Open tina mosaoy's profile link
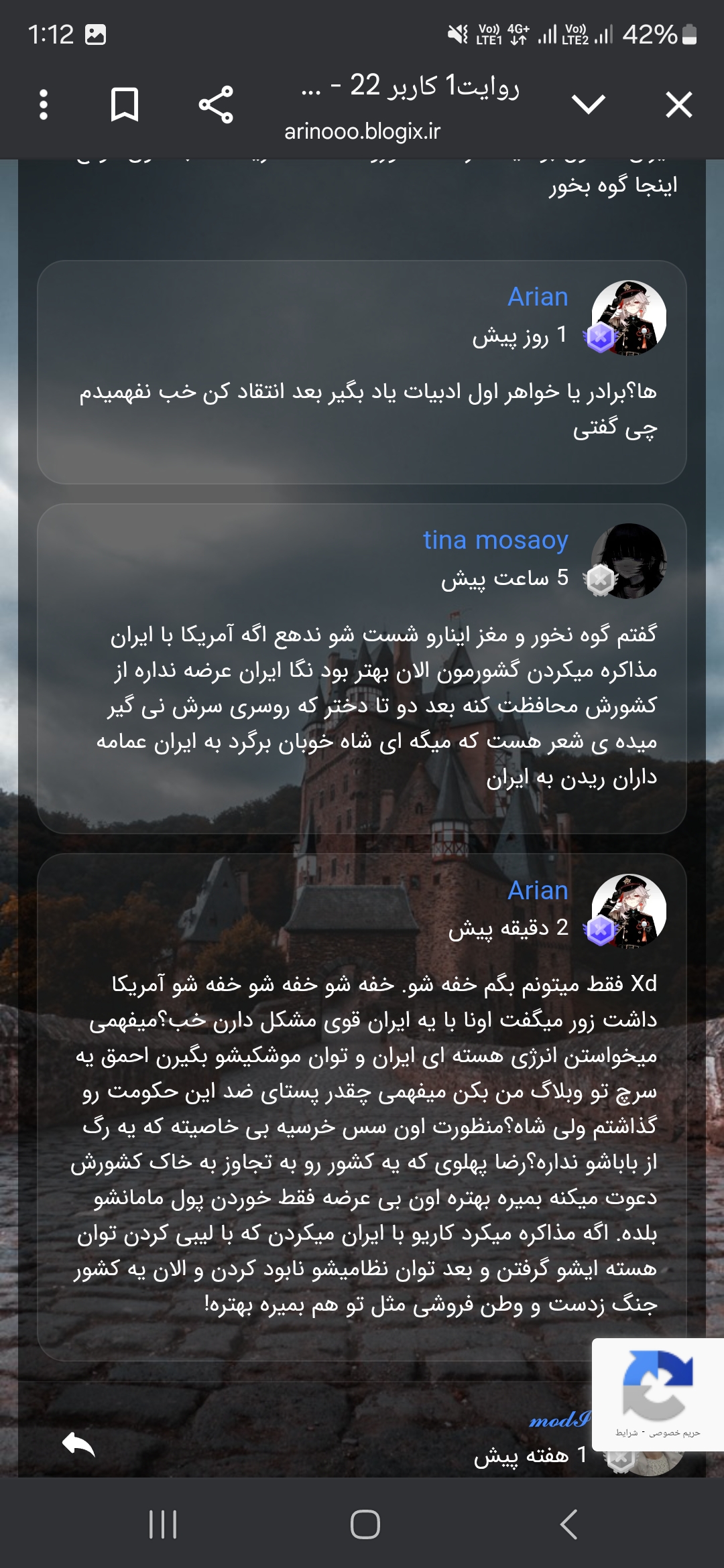The height and width of the screenshot is (1568, 724). click(495, 540)
